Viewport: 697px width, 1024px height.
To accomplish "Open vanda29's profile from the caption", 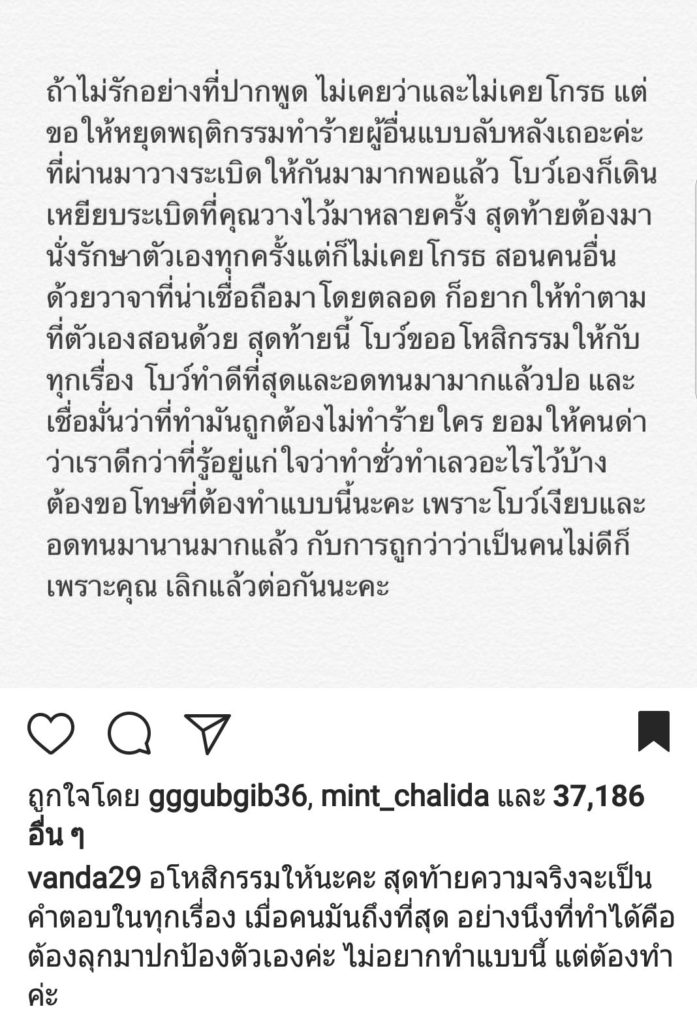I will click(x=83, y=879).
